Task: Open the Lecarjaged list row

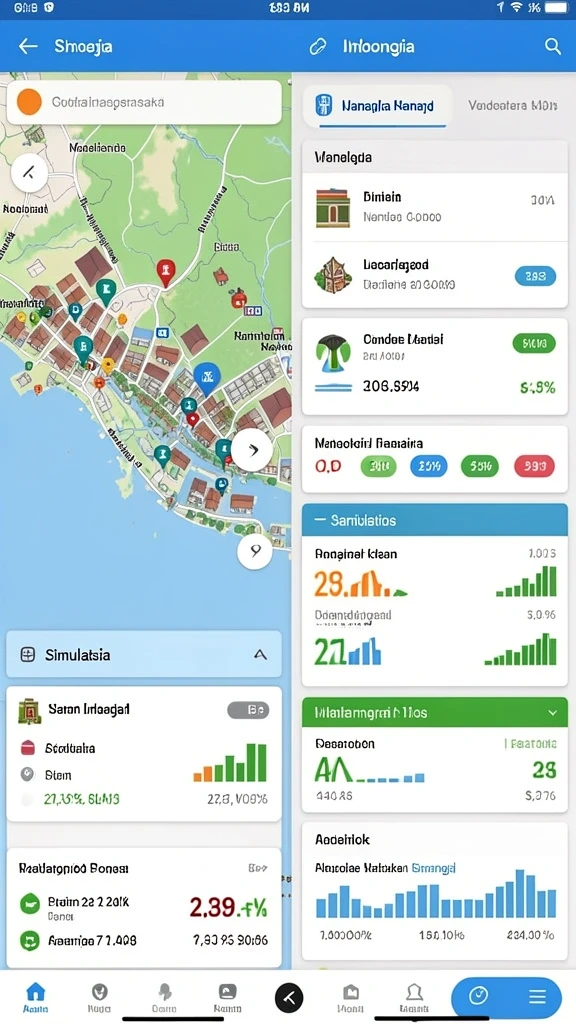Action: coord(435,275)
